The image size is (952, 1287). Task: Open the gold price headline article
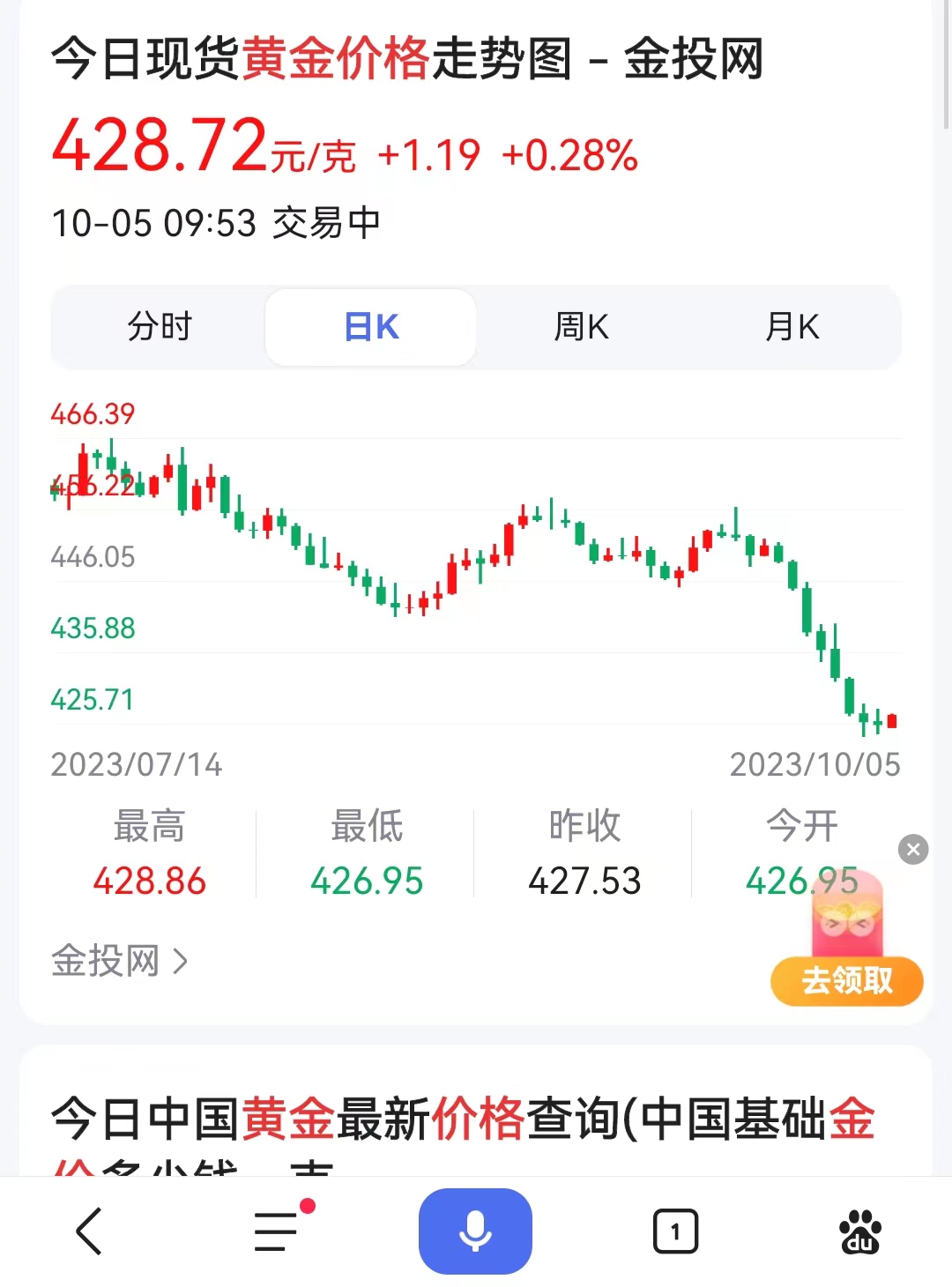[407, 61]
